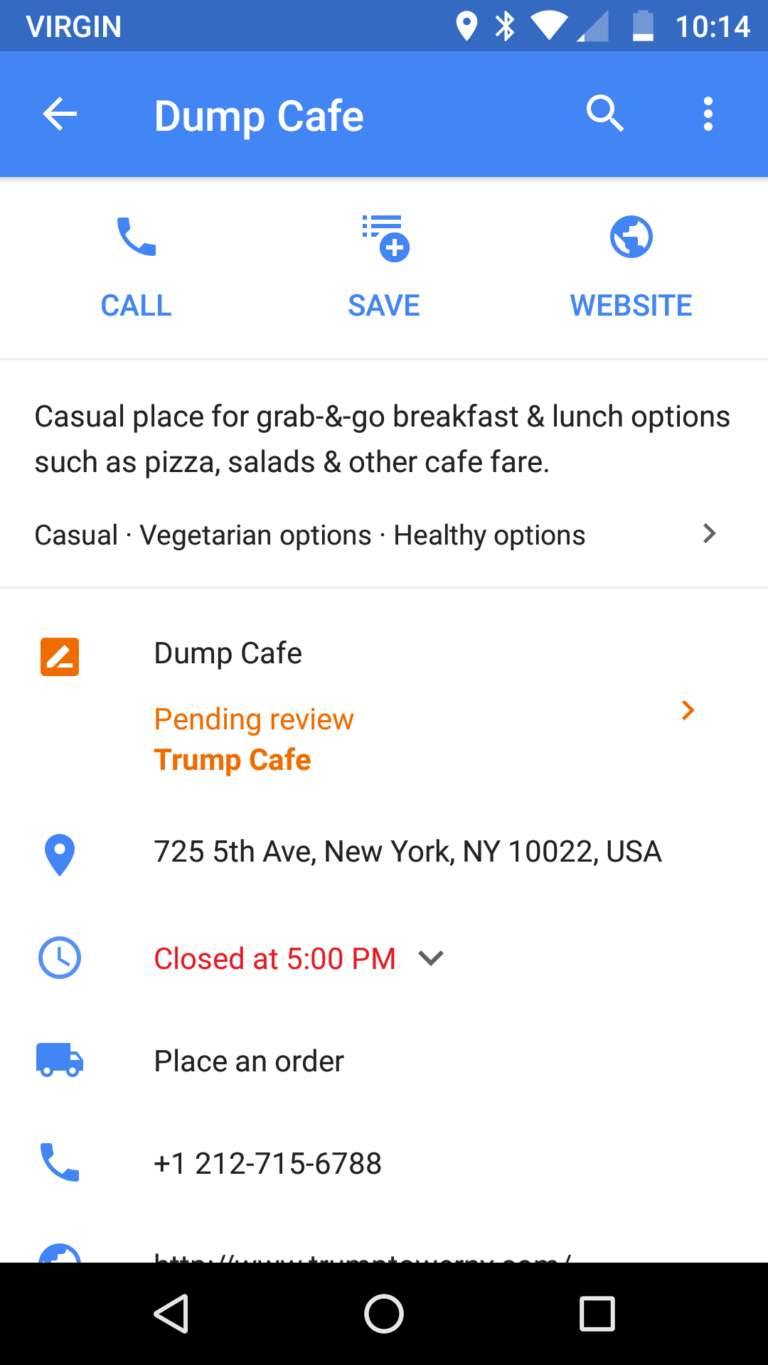The width and height of the screenshot is (768, 1365).
Task: Tap the delivery truck icon for ordering
Action: click(59, 1059)
